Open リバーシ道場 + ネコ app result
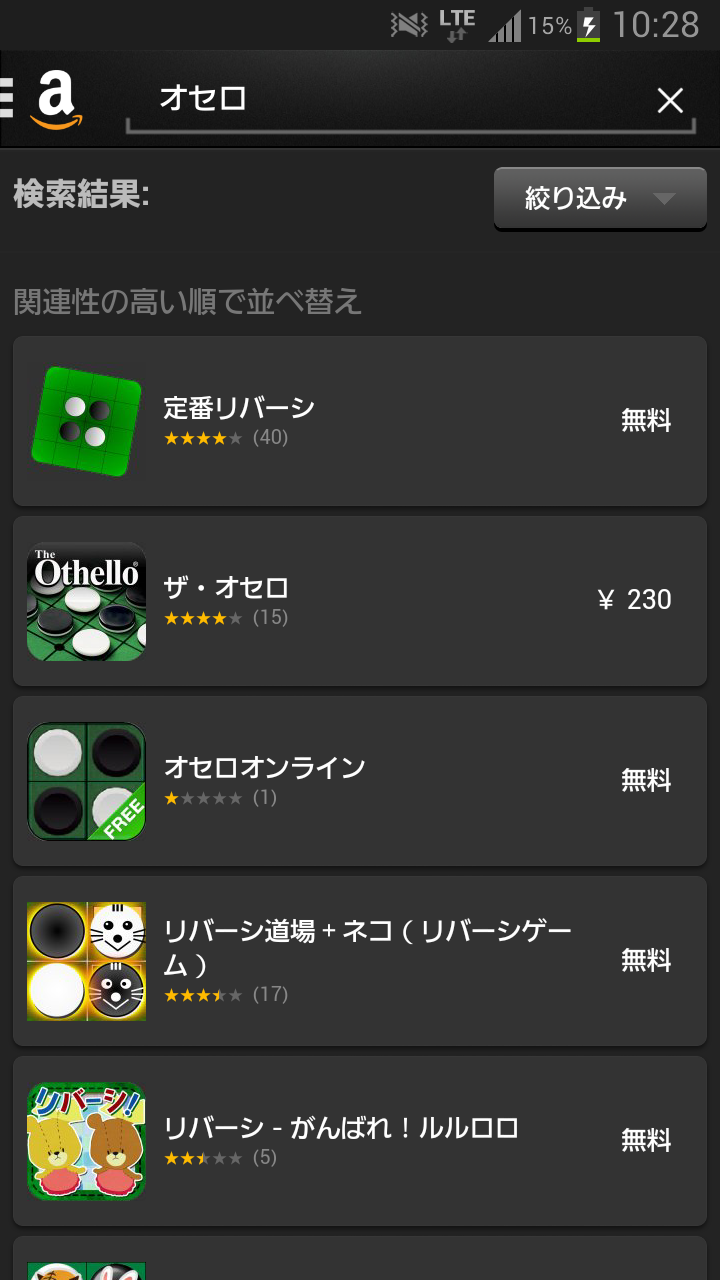 (x=360, y=961)
